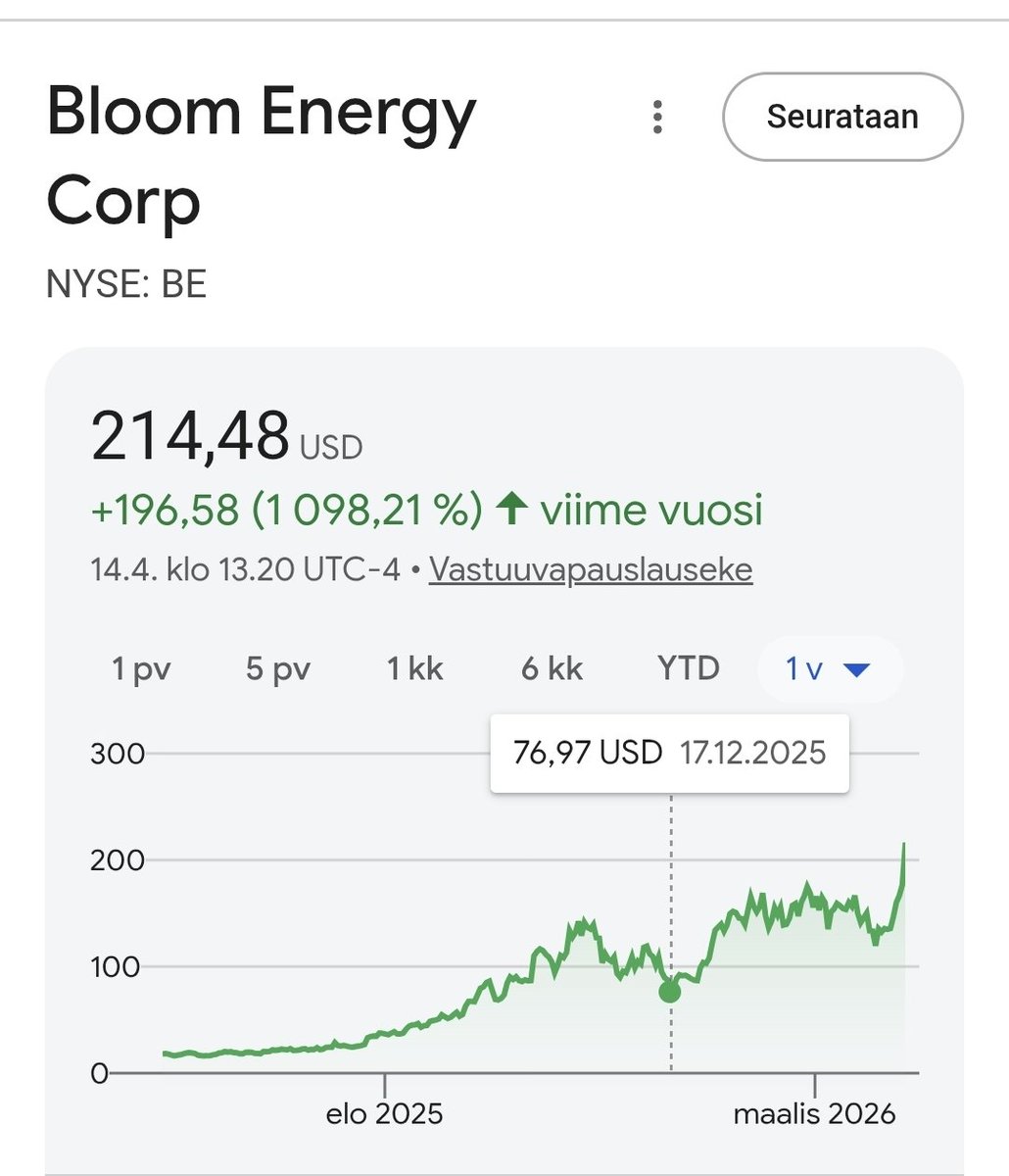Select the 5 pv time range
Screen dimensions: 1009x1176
[278, 669]
